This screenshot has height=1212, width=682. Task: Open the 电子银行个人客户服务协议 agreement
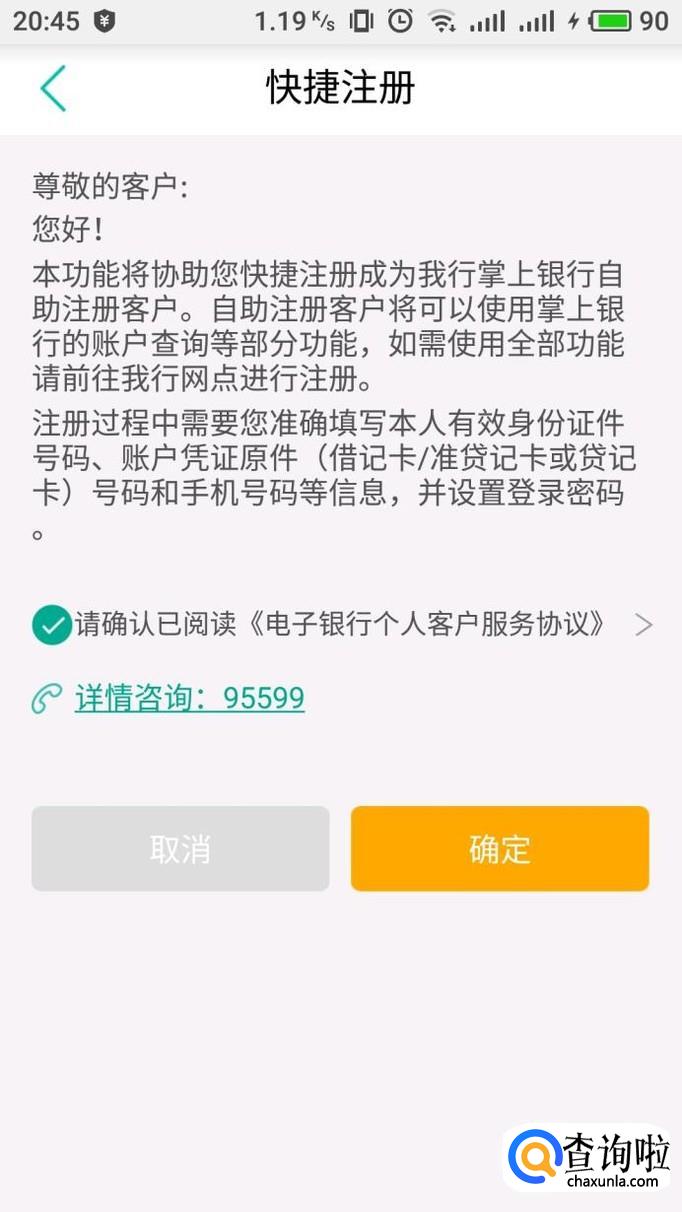click(425, 625)
